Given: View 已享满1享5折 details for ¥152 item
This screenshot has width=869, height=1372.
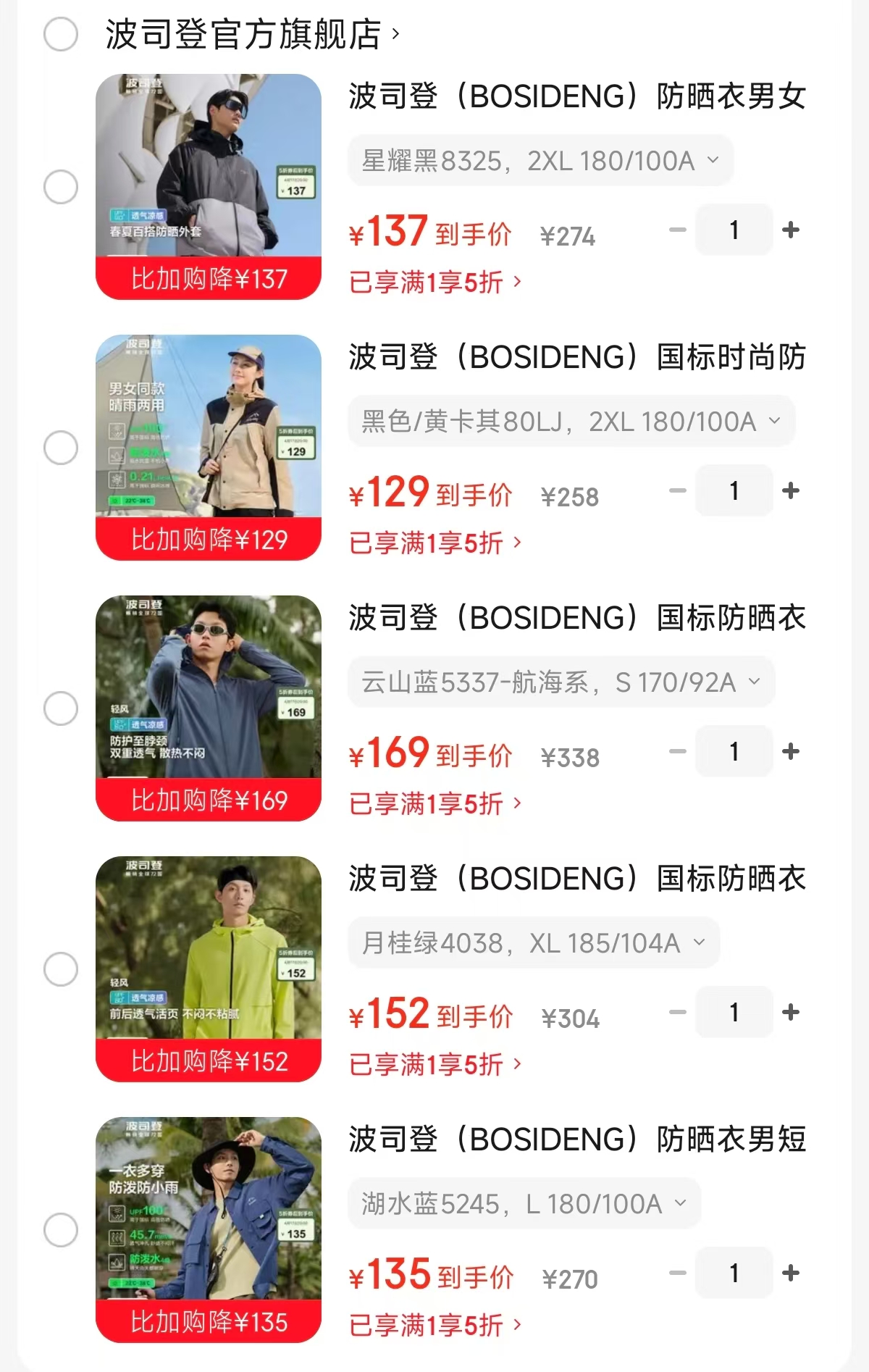Looking at the screenshot, I should [x=434, y=1064].
